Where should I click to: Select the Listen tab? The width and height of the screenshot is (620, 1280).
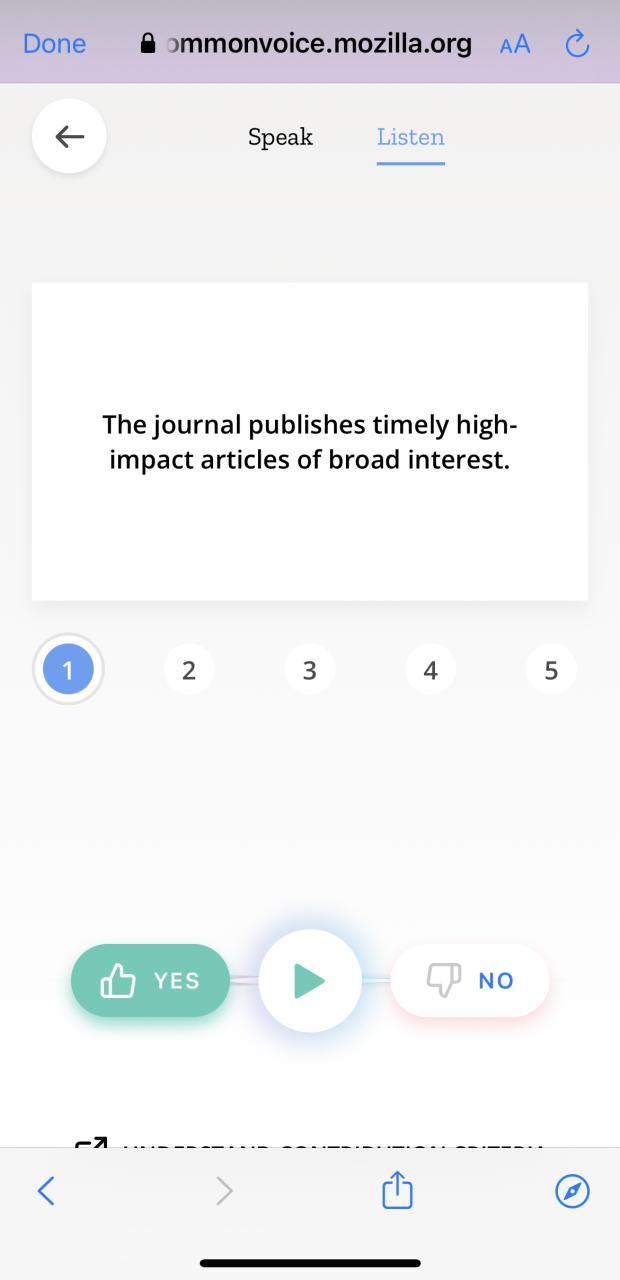pos(410,137)
